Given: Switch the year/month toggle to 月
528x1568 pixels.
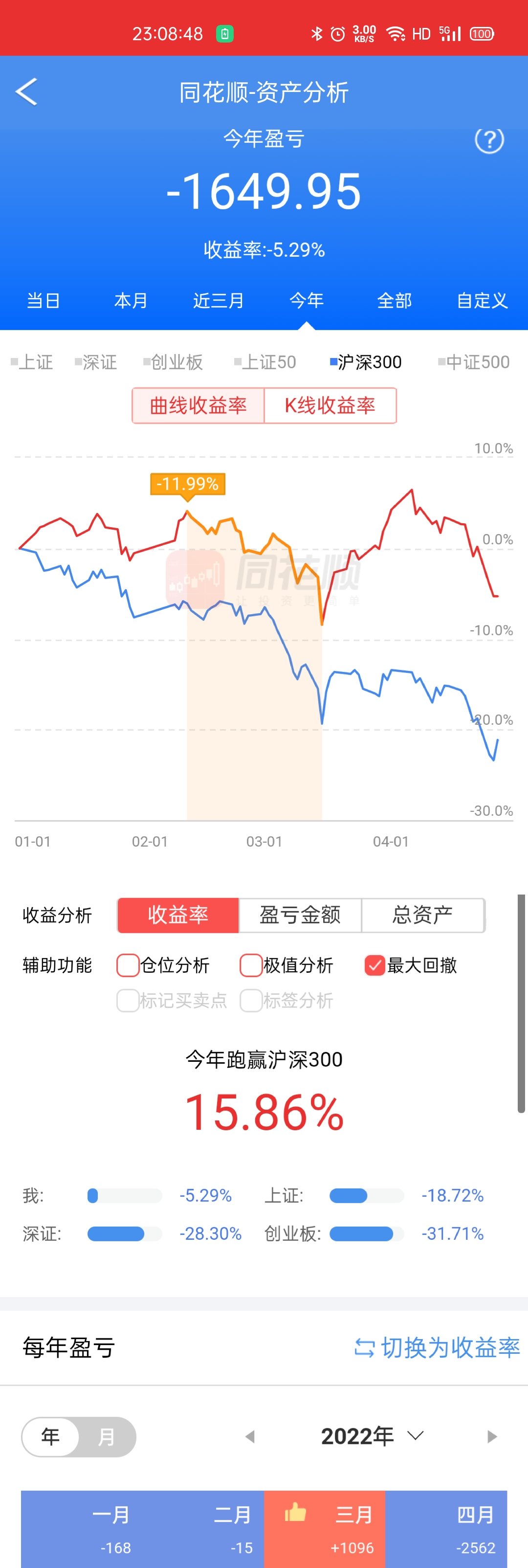Looking at the screenshot, I should click(x=107, y=1436).
